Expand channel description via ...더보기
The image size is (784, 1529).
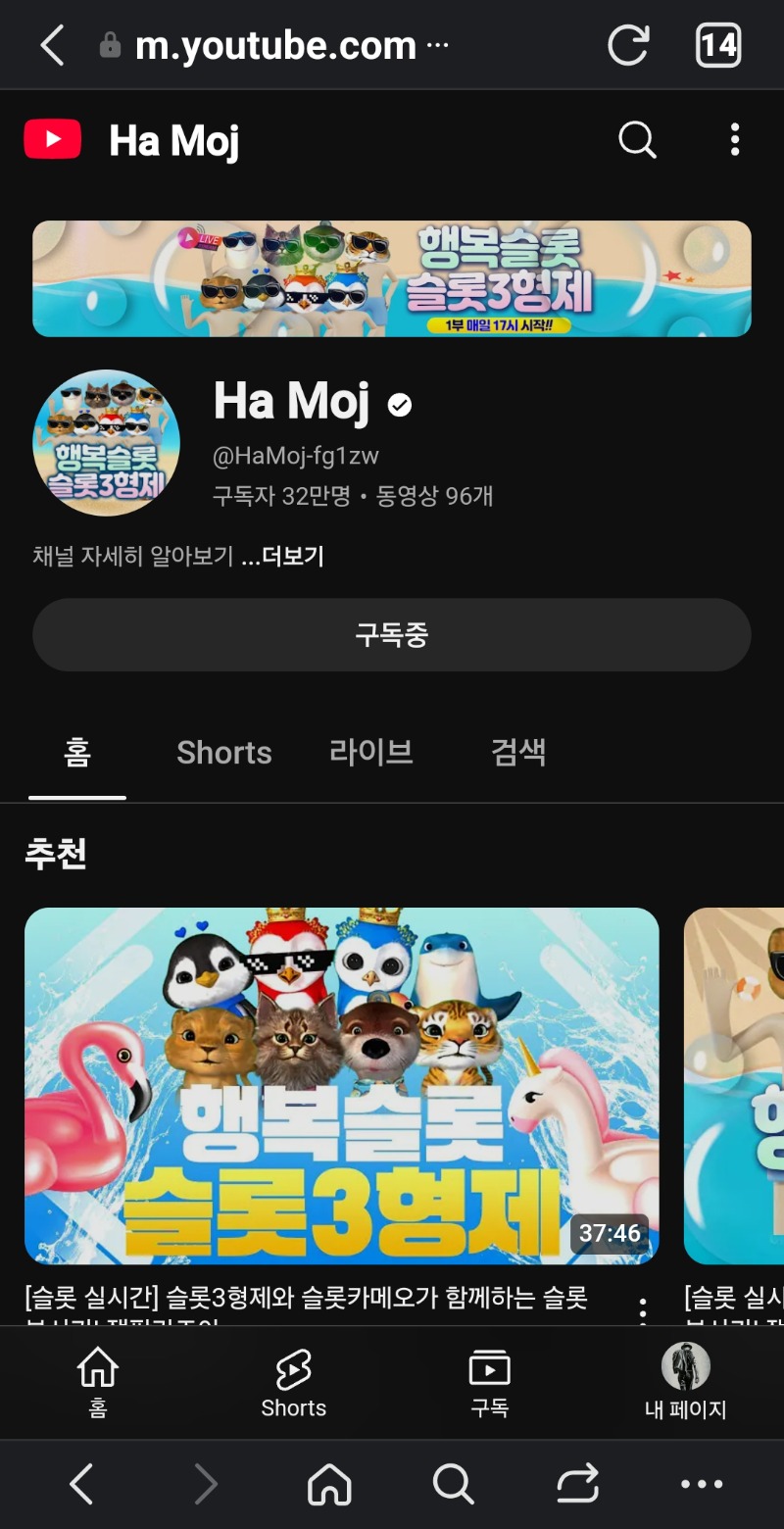coord(285,556)
